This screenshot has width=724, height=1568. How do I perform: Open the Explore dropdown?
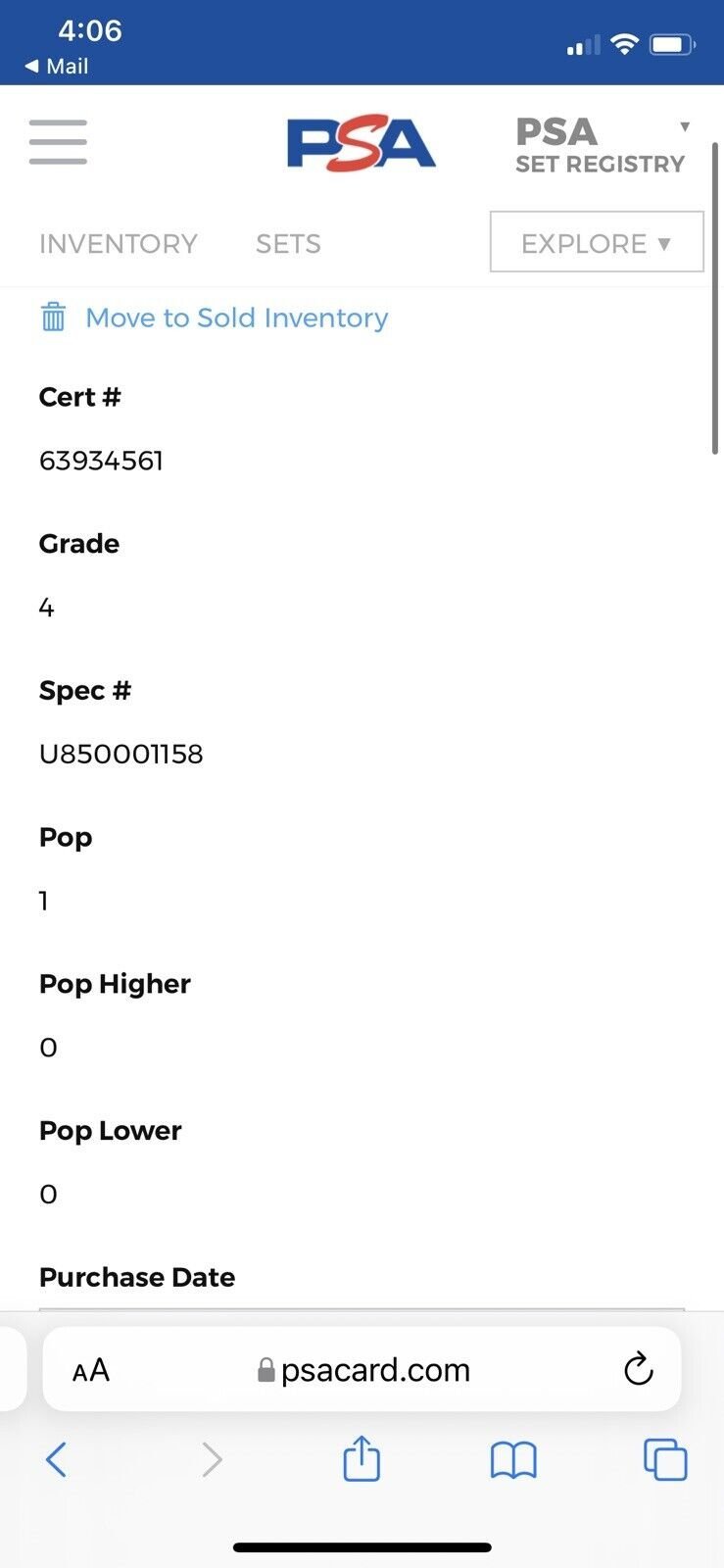click(x=596, y=242)
